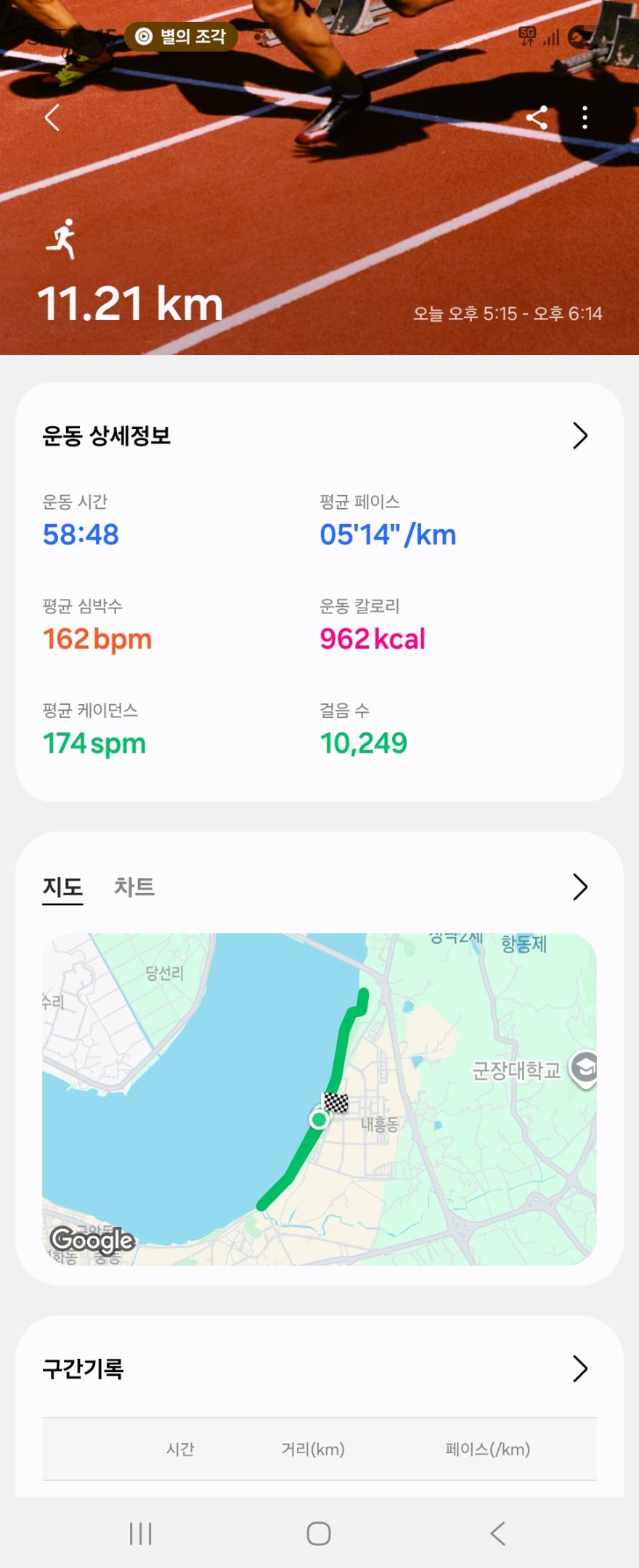Open 구간기록 lap records chevron

pyautogui.click(x=579, y=1368)
